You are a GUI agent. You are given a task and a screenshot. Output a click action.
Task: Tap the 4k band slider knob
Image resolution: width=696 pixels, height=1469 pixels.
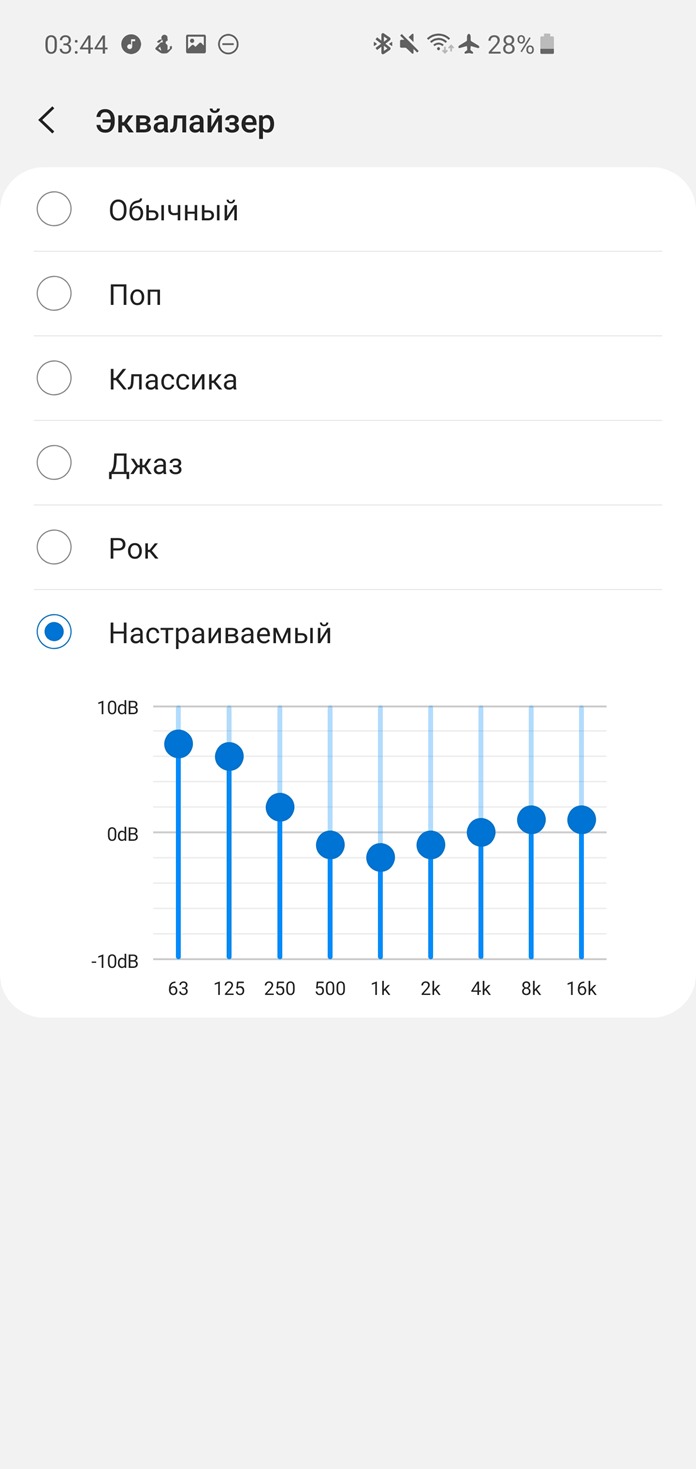point(481,832)
